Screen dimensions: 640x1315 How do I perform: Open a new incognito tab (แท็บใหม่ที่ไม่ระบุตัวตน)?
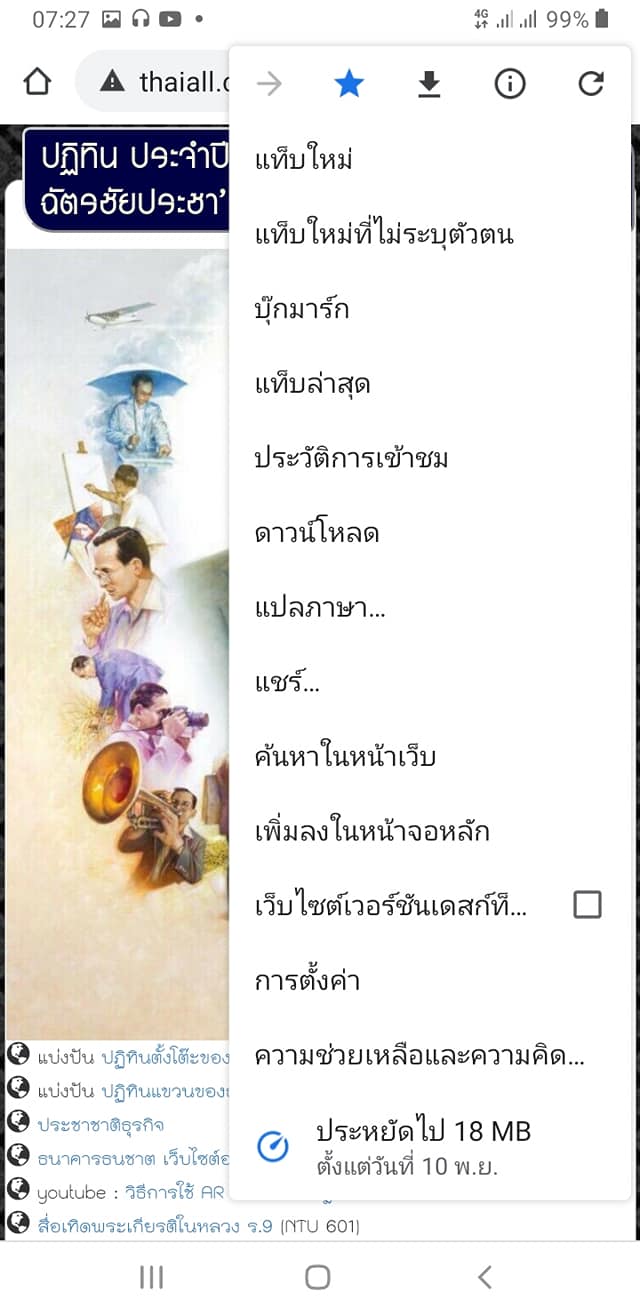384,235
